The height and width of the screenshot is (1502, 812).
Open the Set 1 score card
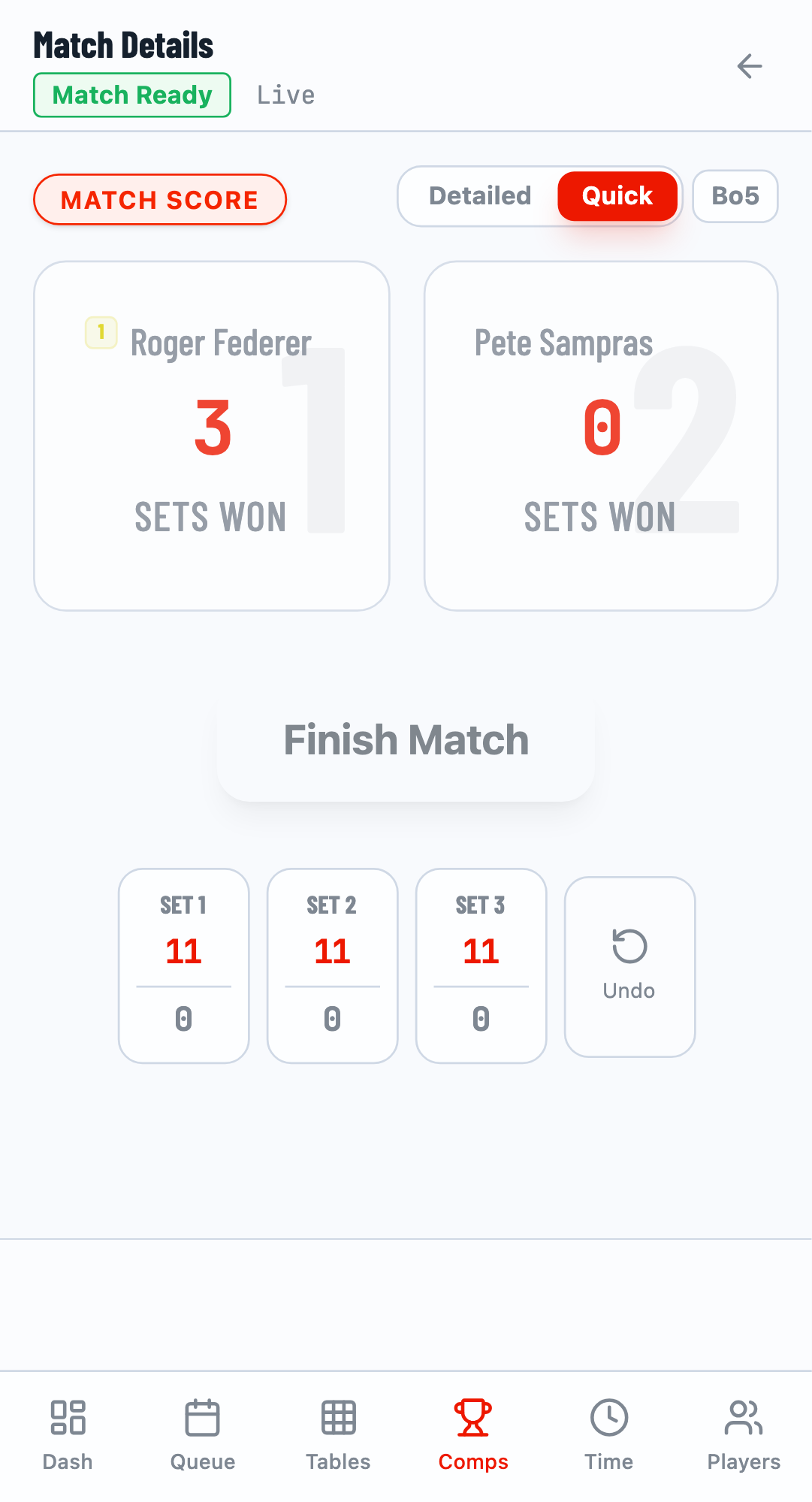pyautogui.click(x=183, y=966)
